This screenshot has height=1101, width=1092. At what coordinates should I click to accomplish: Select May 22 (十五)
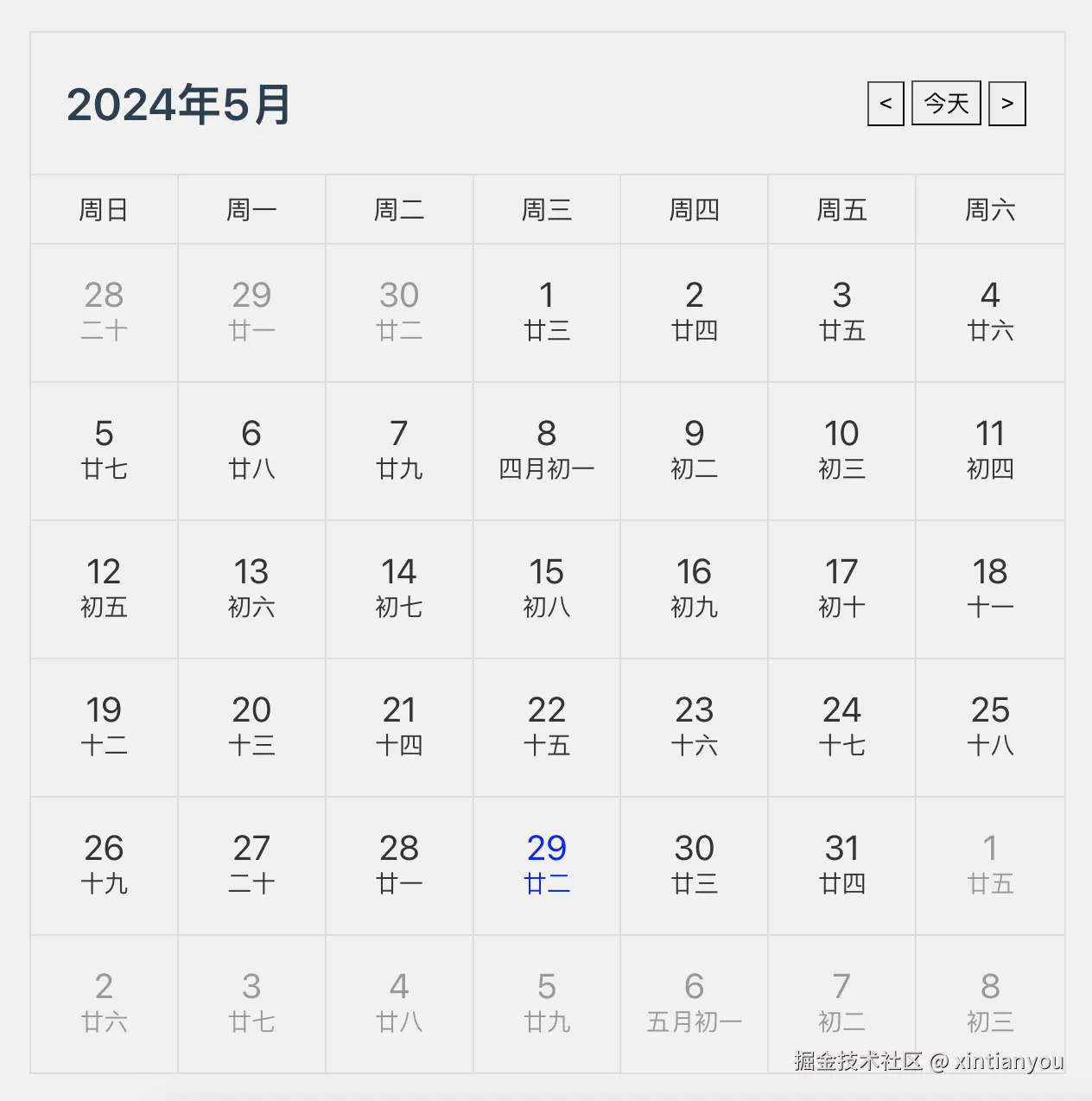coord(547,727)
